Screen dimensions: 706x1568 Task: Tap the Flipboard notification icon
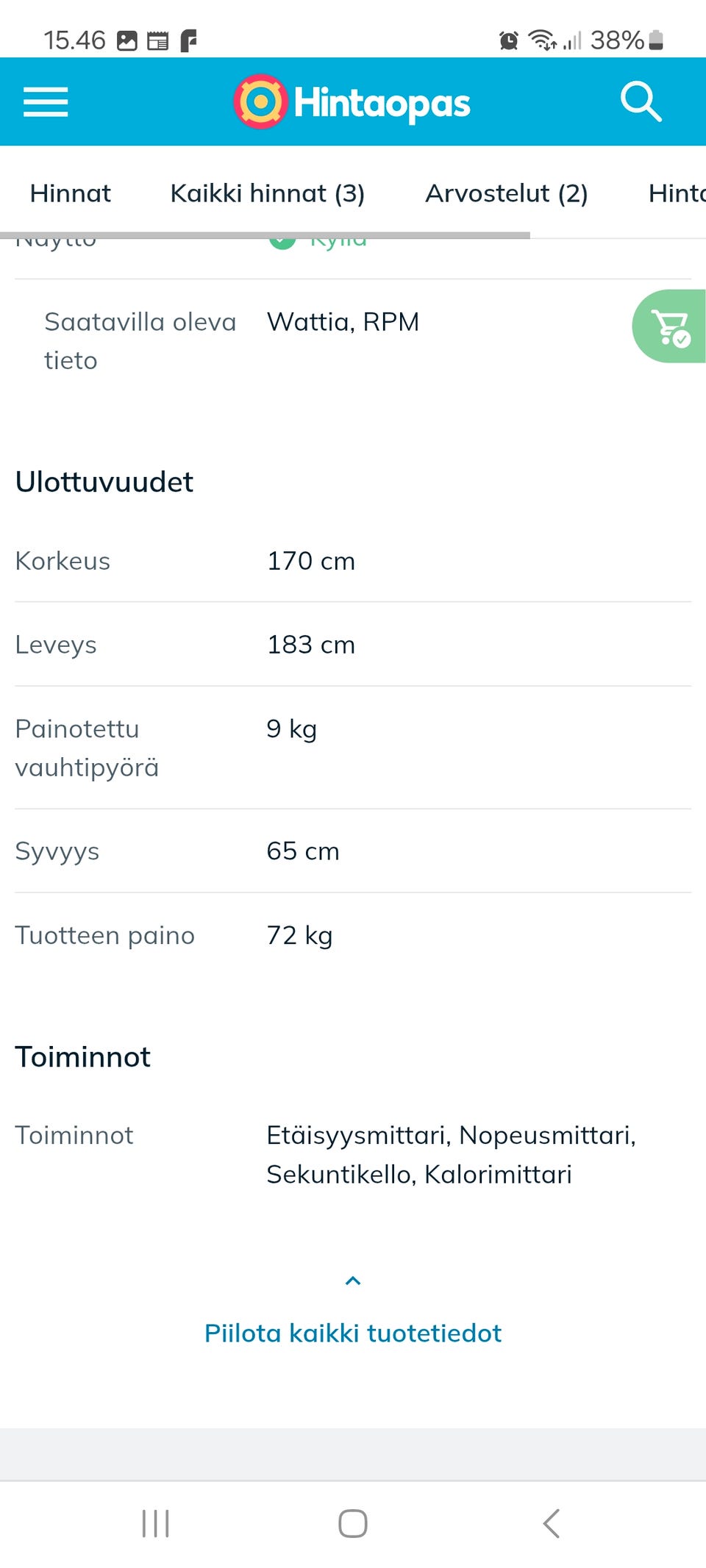click(x=189, y=40)
